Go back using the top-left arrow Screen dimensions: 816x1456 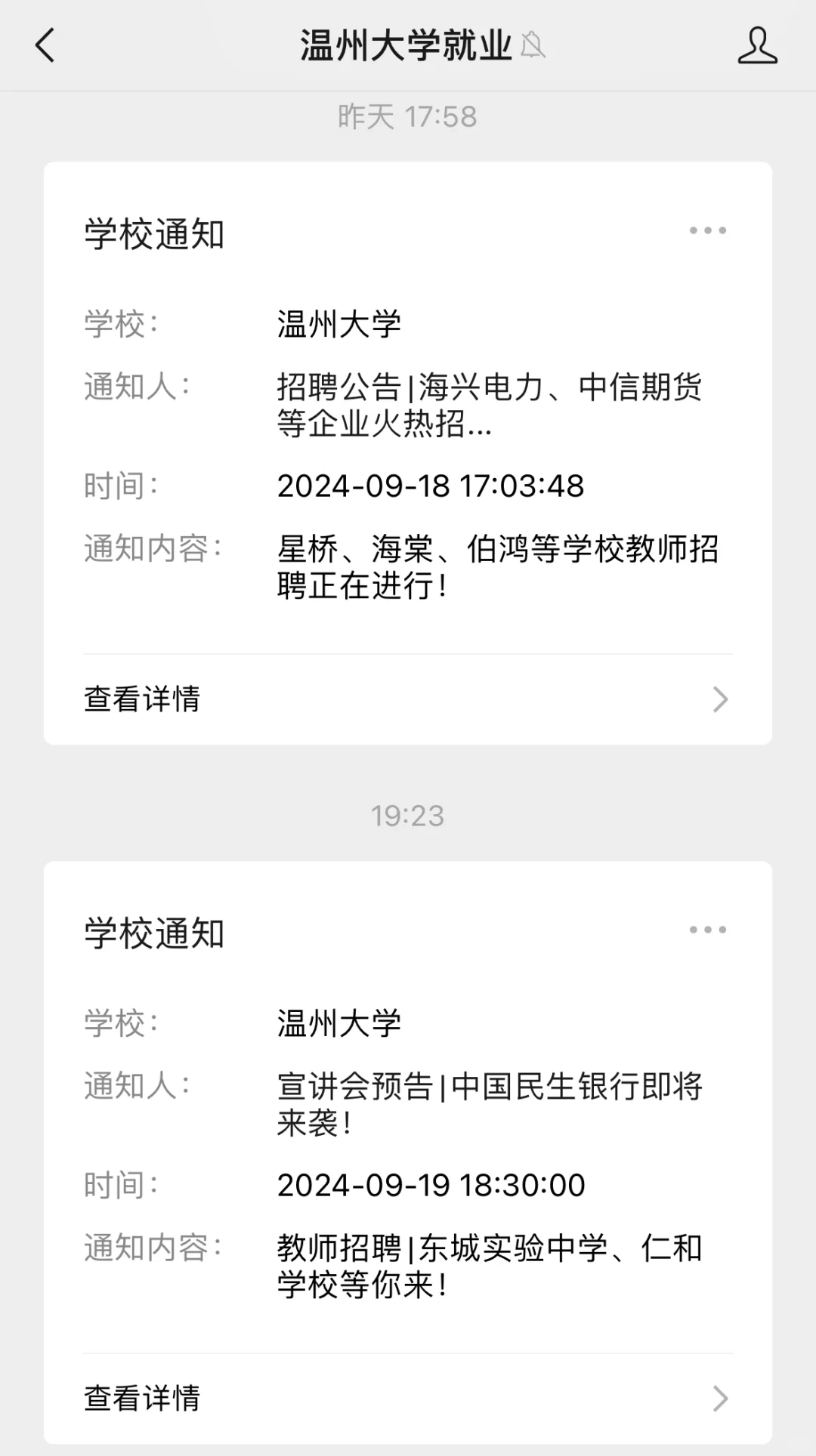tap(45, 45)
